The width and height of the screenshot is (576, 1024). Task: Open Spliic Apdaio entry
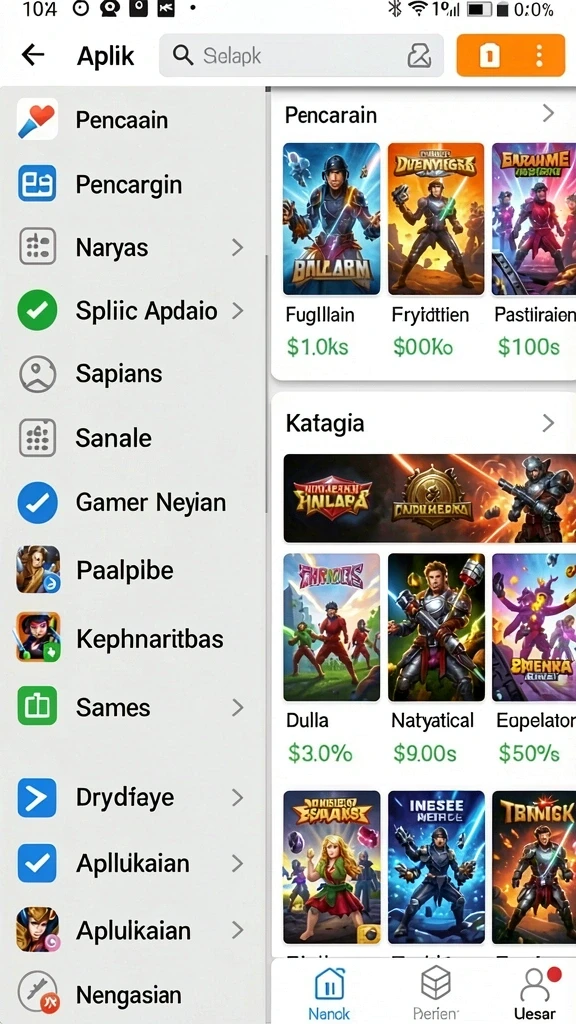click(x=133, y=310)
